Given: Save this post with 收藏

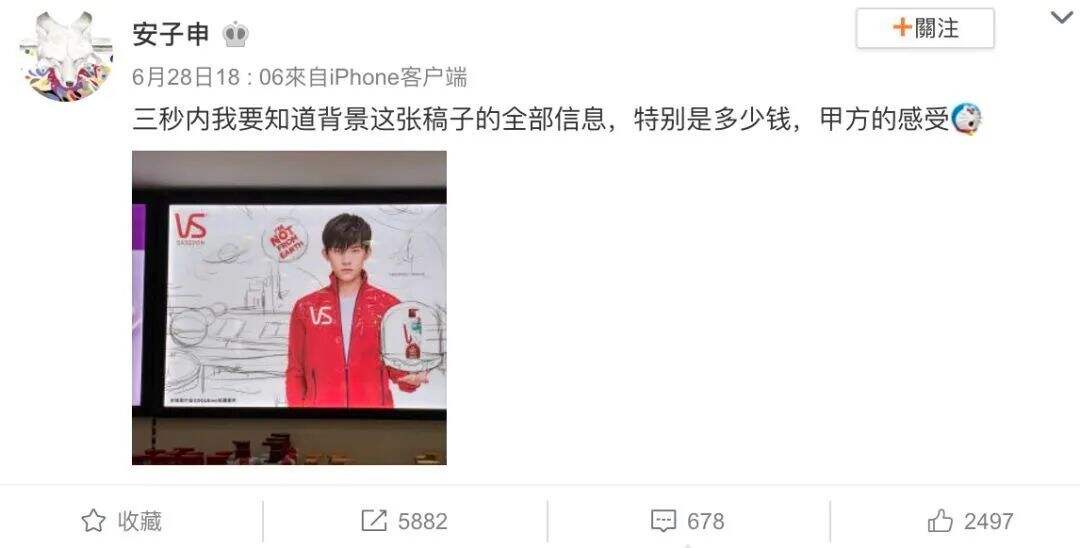Looking at the screenshot, I should pos(121,521).
